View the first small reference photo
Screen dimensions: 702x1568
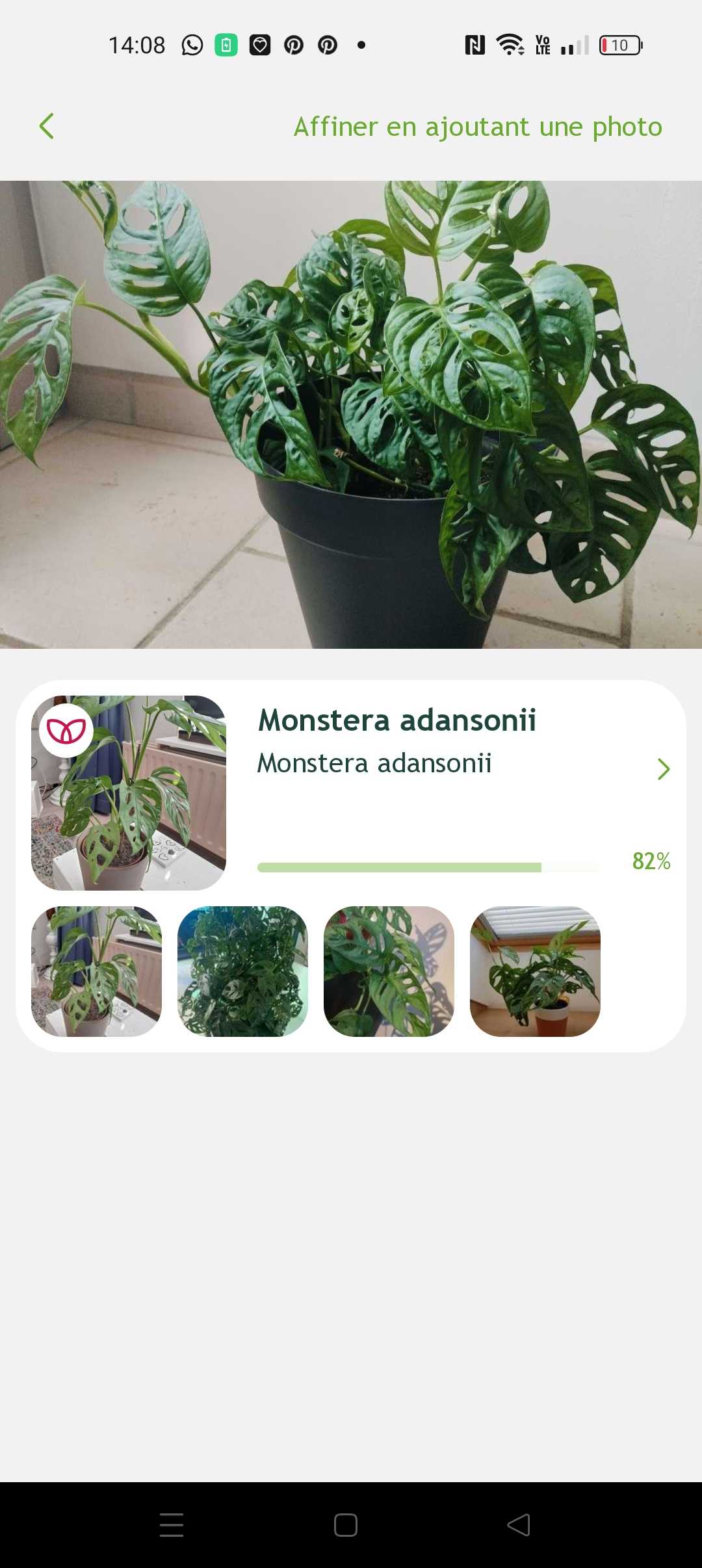pos(96,971)
